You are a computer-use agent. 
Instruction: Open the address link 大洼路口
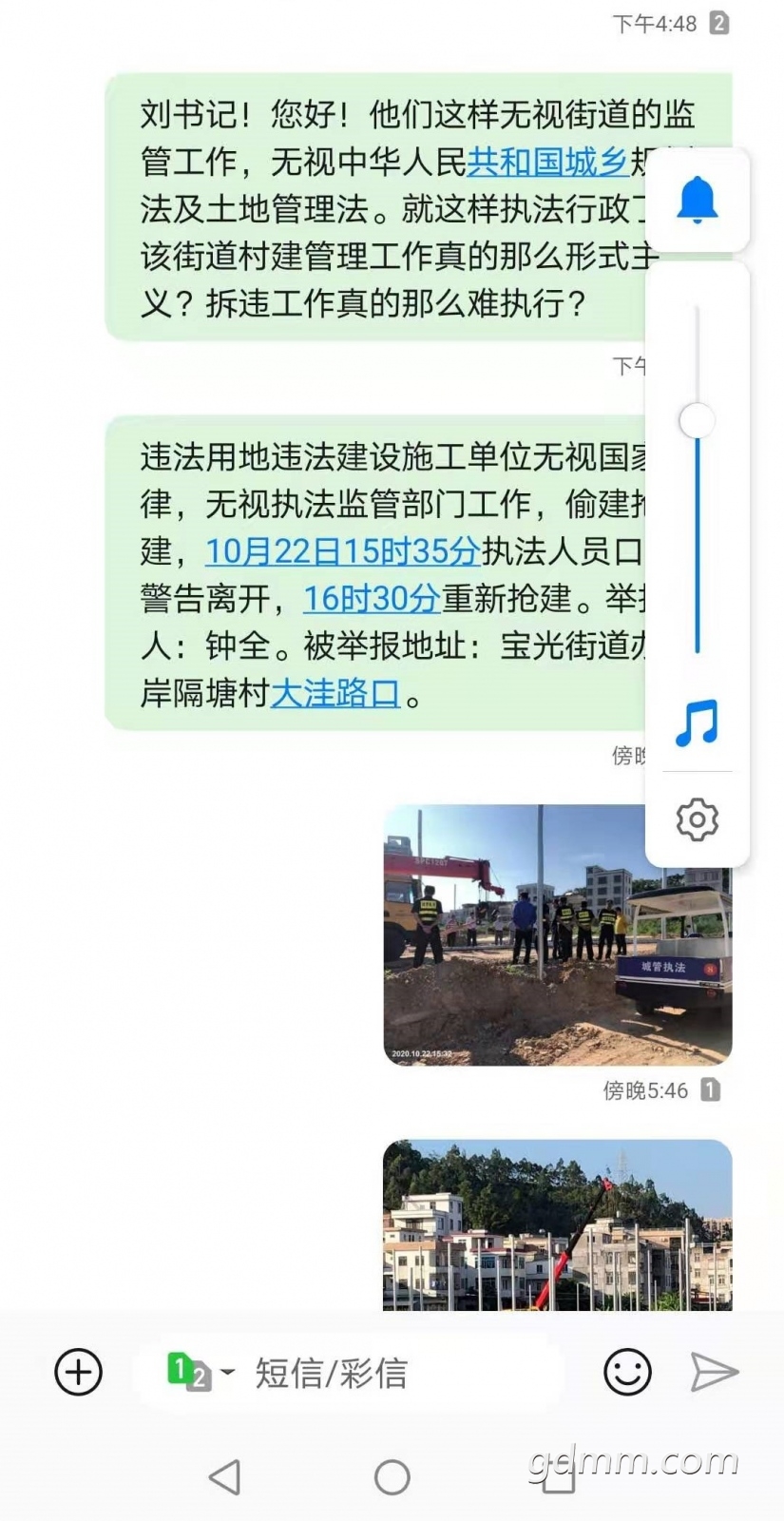pos(335,694)
